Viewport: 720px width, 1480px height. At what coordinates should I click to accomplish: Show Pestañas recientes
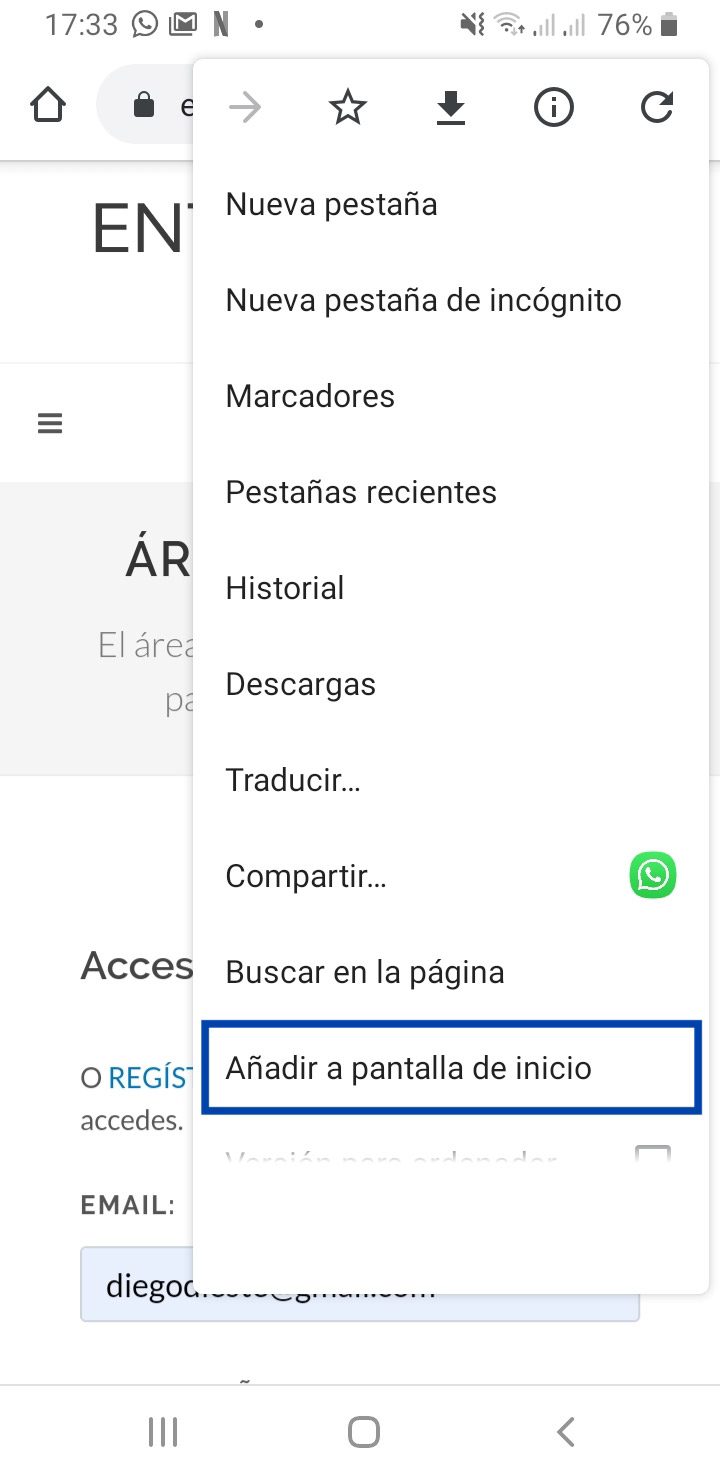(x=361, y=492)
